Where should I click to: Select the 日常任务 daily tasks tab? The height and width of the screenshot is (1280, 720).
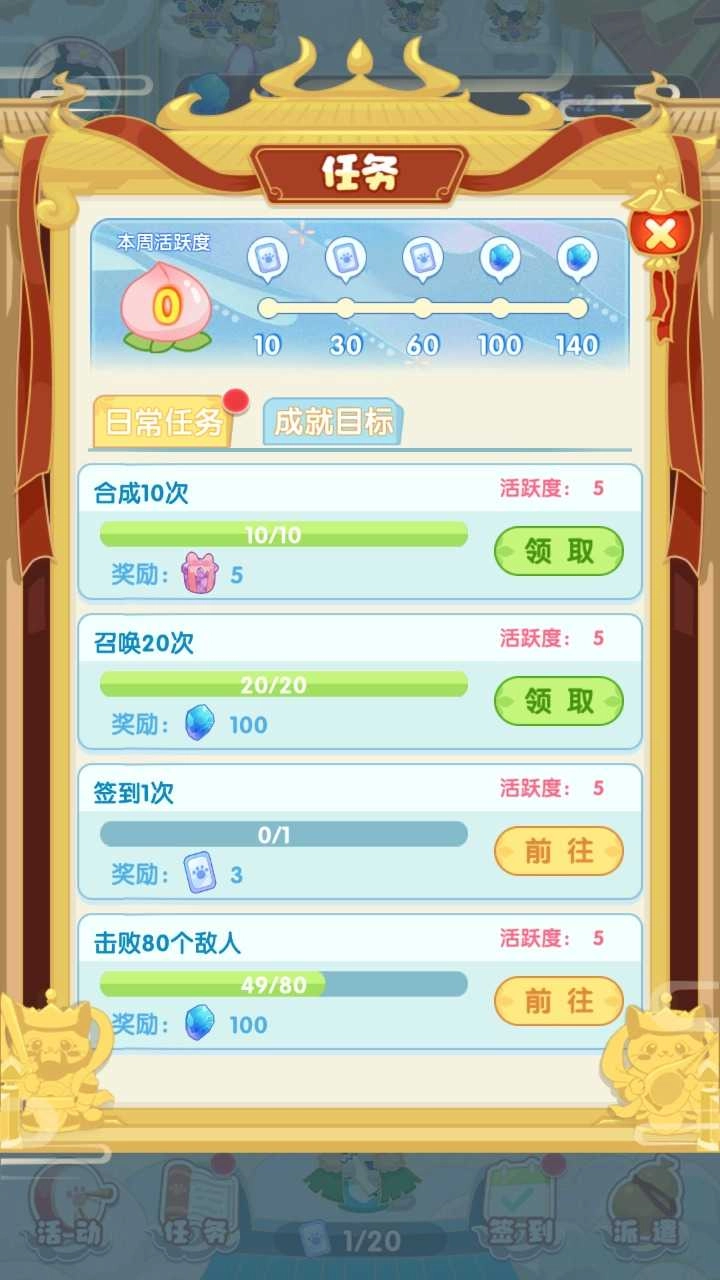pos(163,420)
